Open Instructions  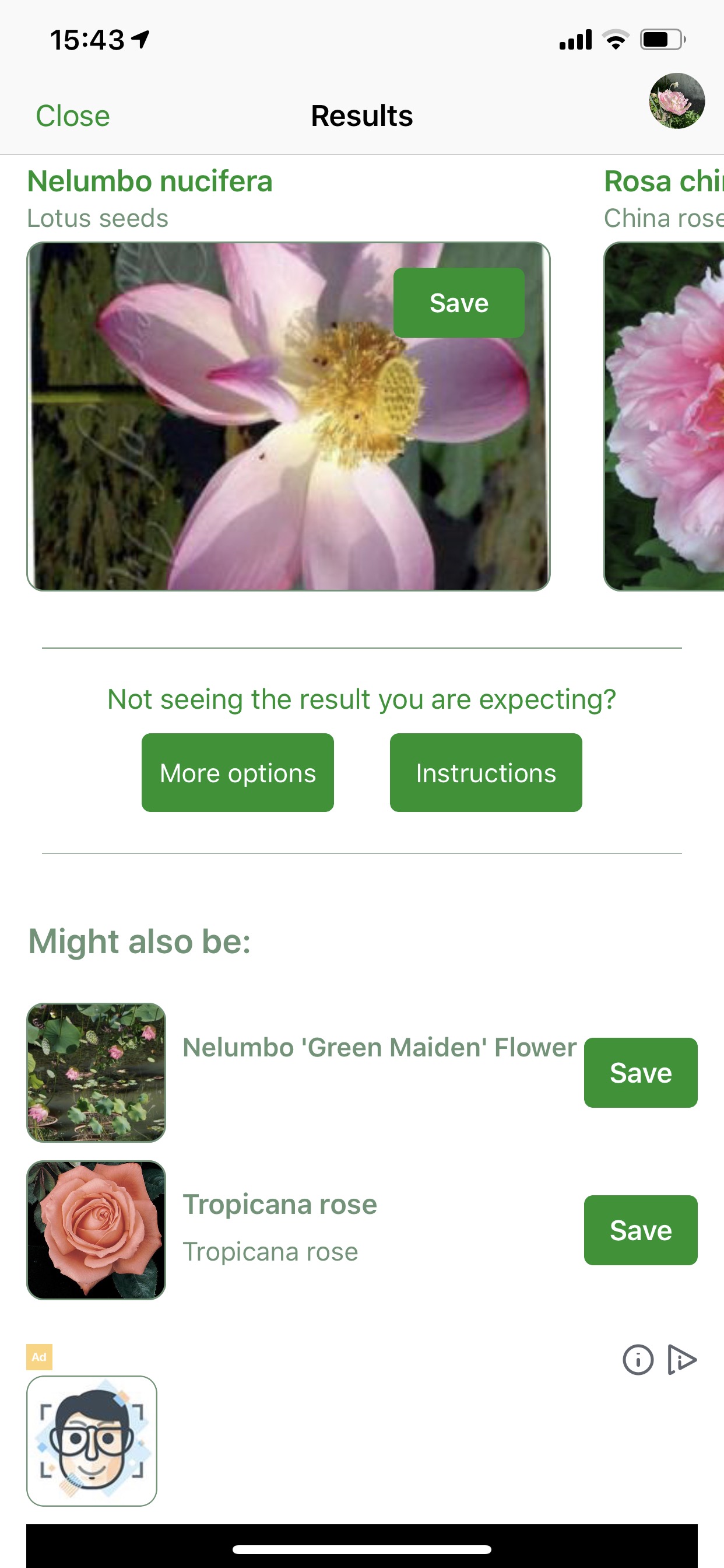point(486,772)
